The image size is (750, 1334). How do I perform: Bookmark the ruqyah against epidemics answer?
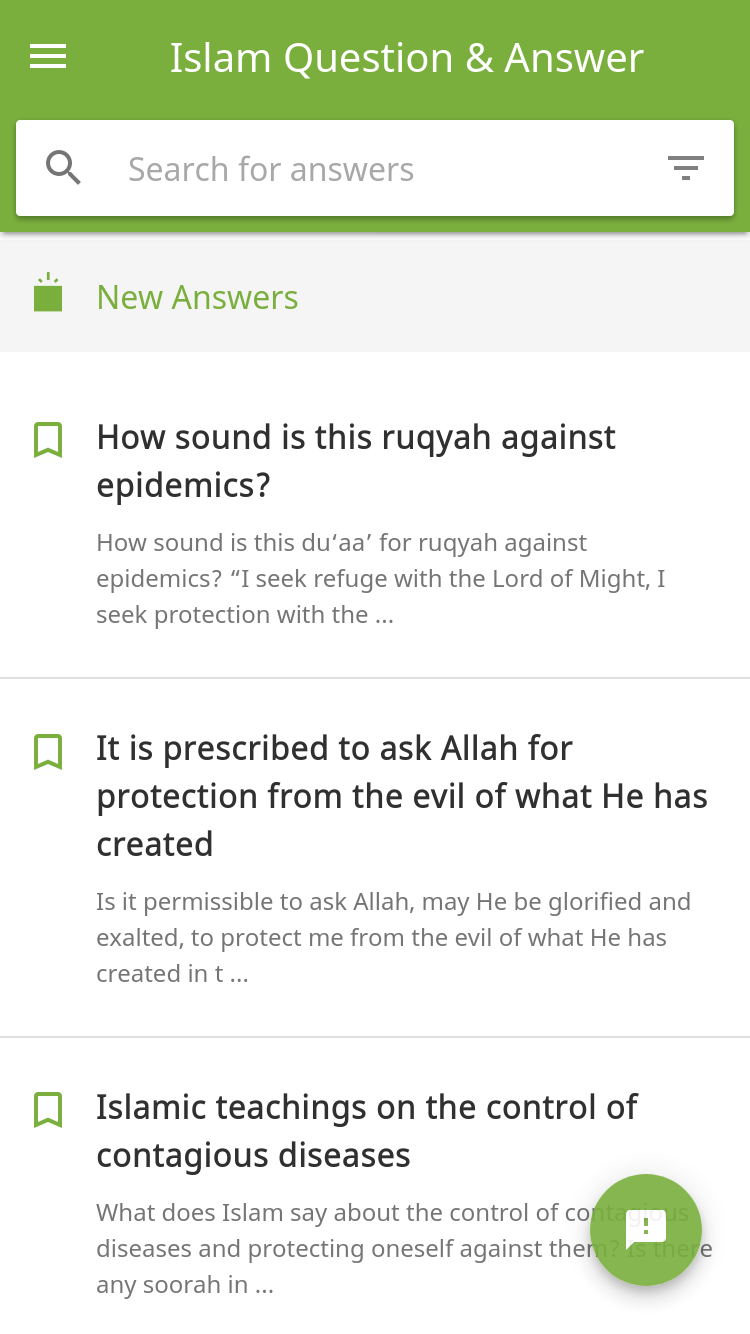(48, 440)
